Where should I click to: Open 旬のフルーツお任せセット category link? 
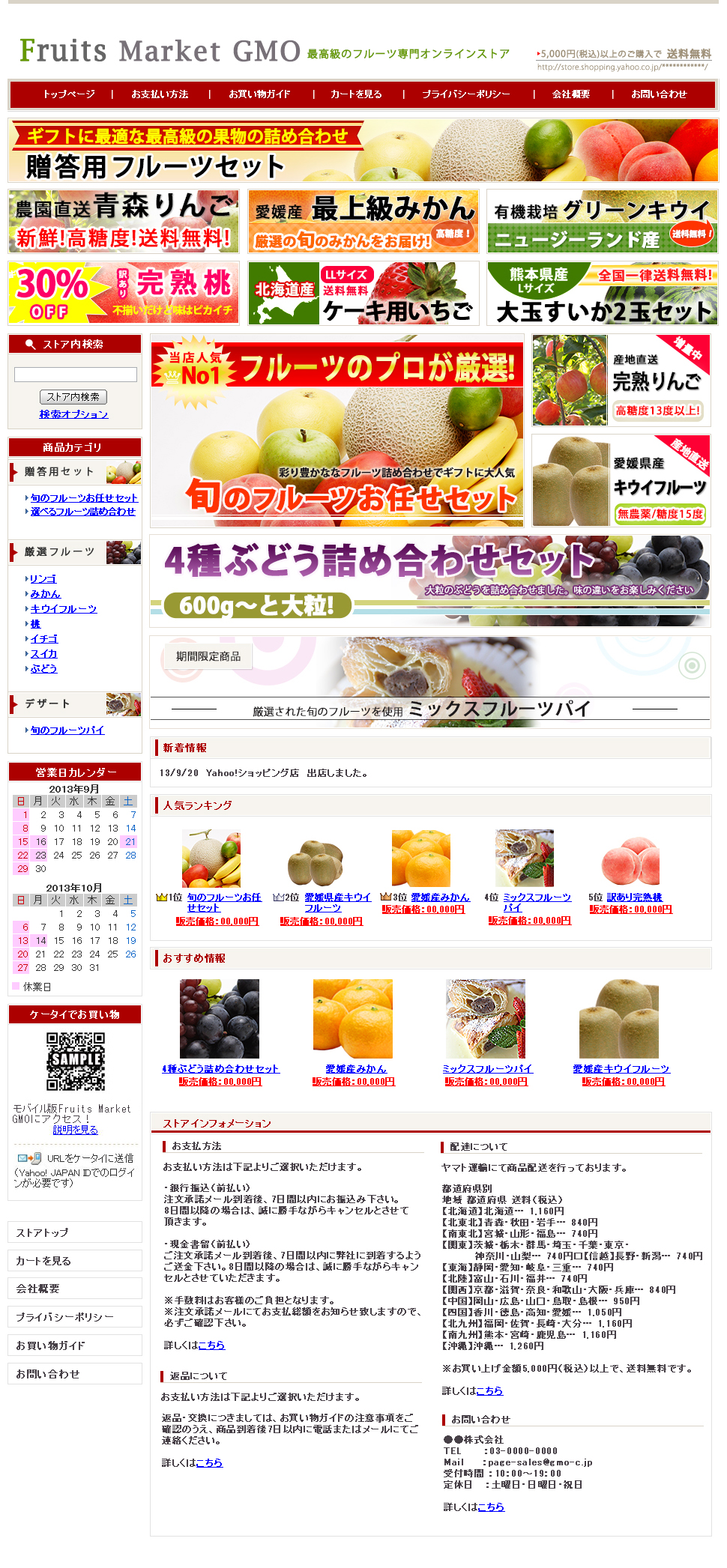point(84,498)
